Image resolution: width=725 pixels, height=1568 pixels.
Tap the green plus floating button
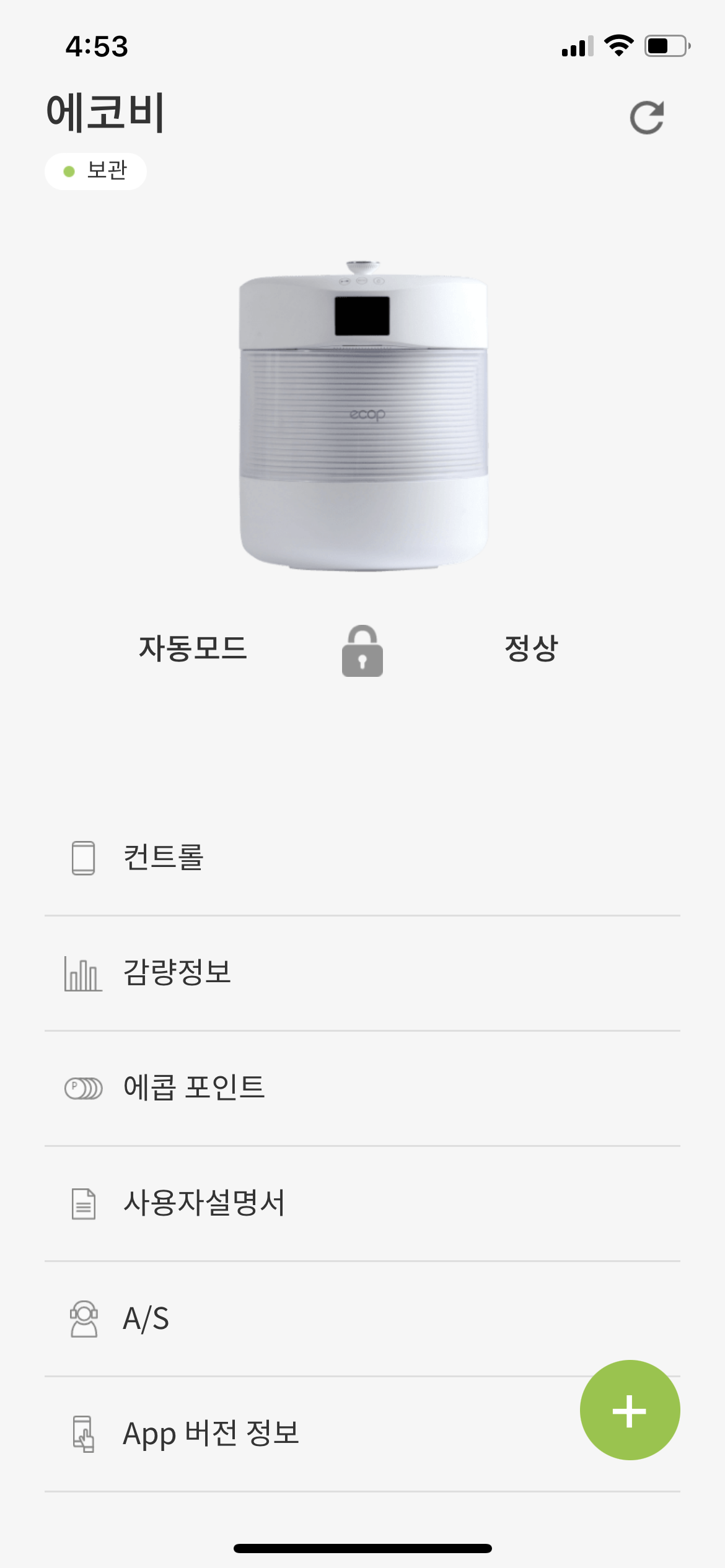(630, 1410)
